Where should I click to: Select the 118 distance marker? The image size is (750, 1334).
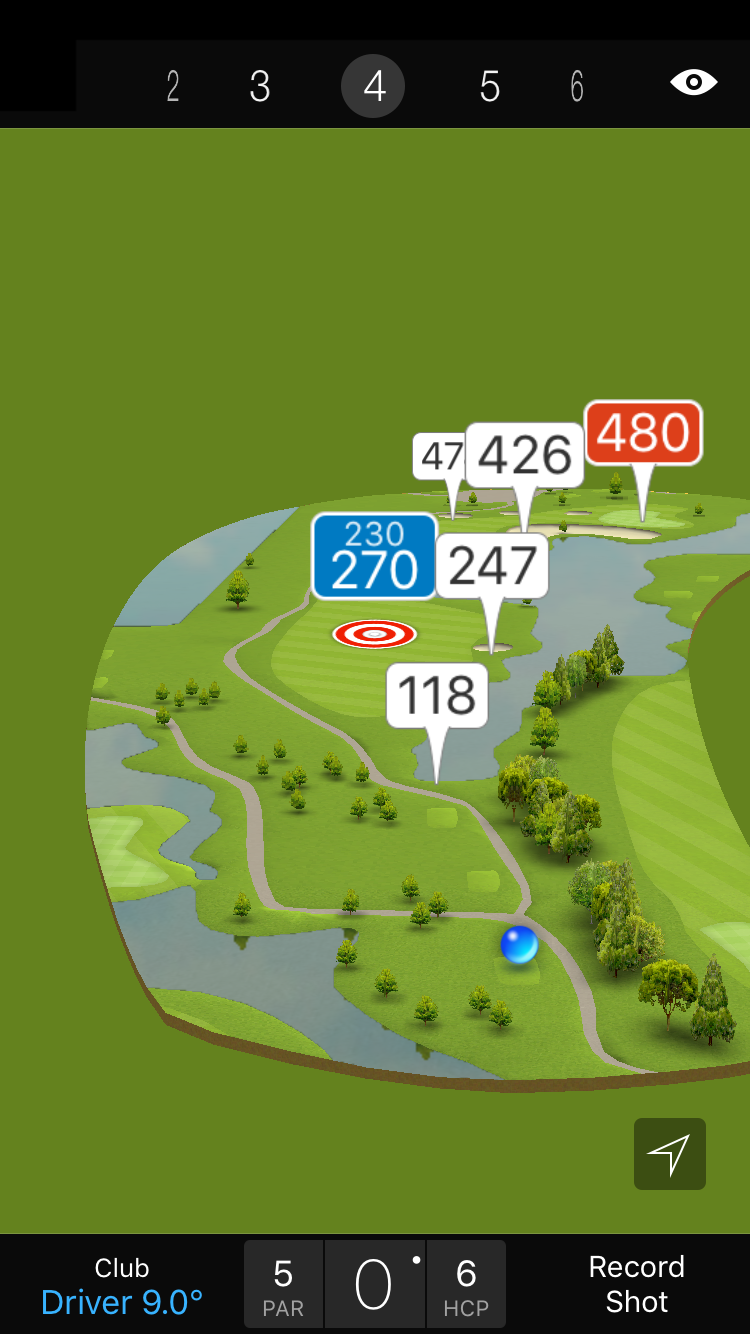437,695
